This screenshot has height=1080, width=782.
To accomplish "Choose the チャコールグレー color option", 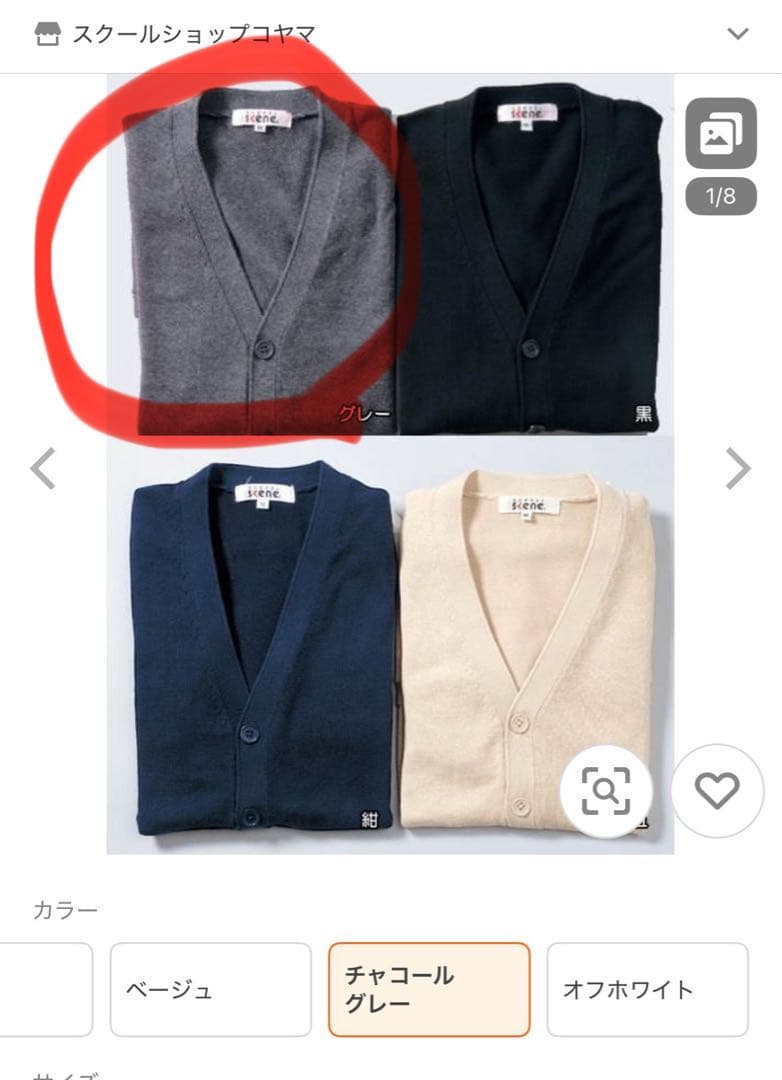I will tap(429, 990).
